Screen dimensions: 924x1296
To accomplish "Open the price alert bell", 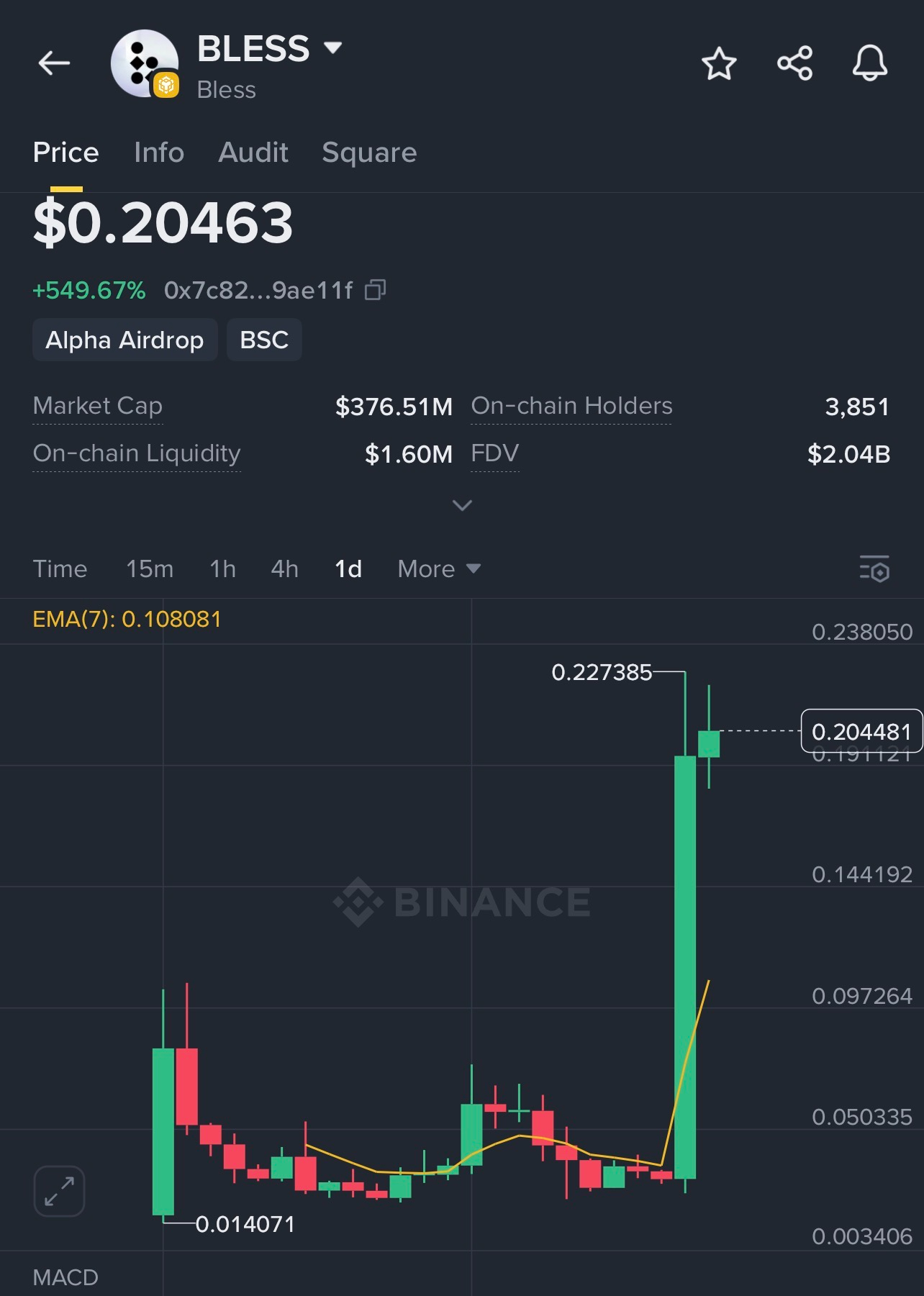I will click(x=869, y=64).
